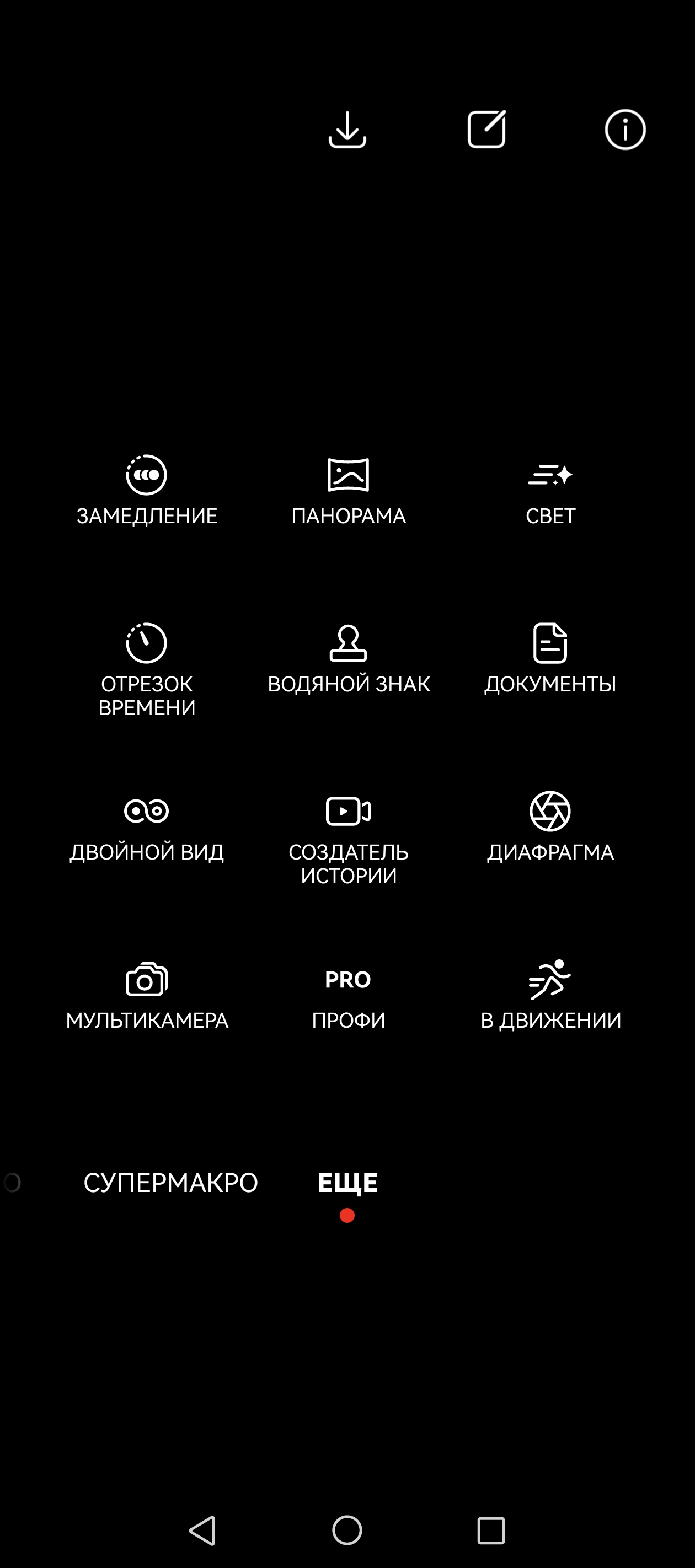Screen dimensions: 695x1568
Task: Select the ЗАМЕДЛЕНИЕ mode
Action: tap(147, 490)
